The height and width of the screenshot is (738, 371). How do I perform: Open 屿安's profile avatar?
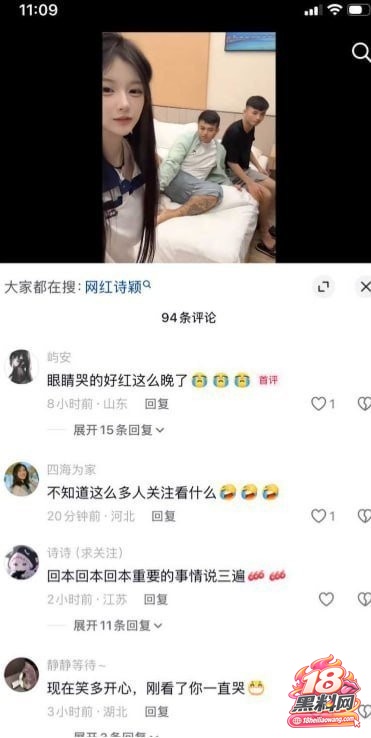coord(21,366)
